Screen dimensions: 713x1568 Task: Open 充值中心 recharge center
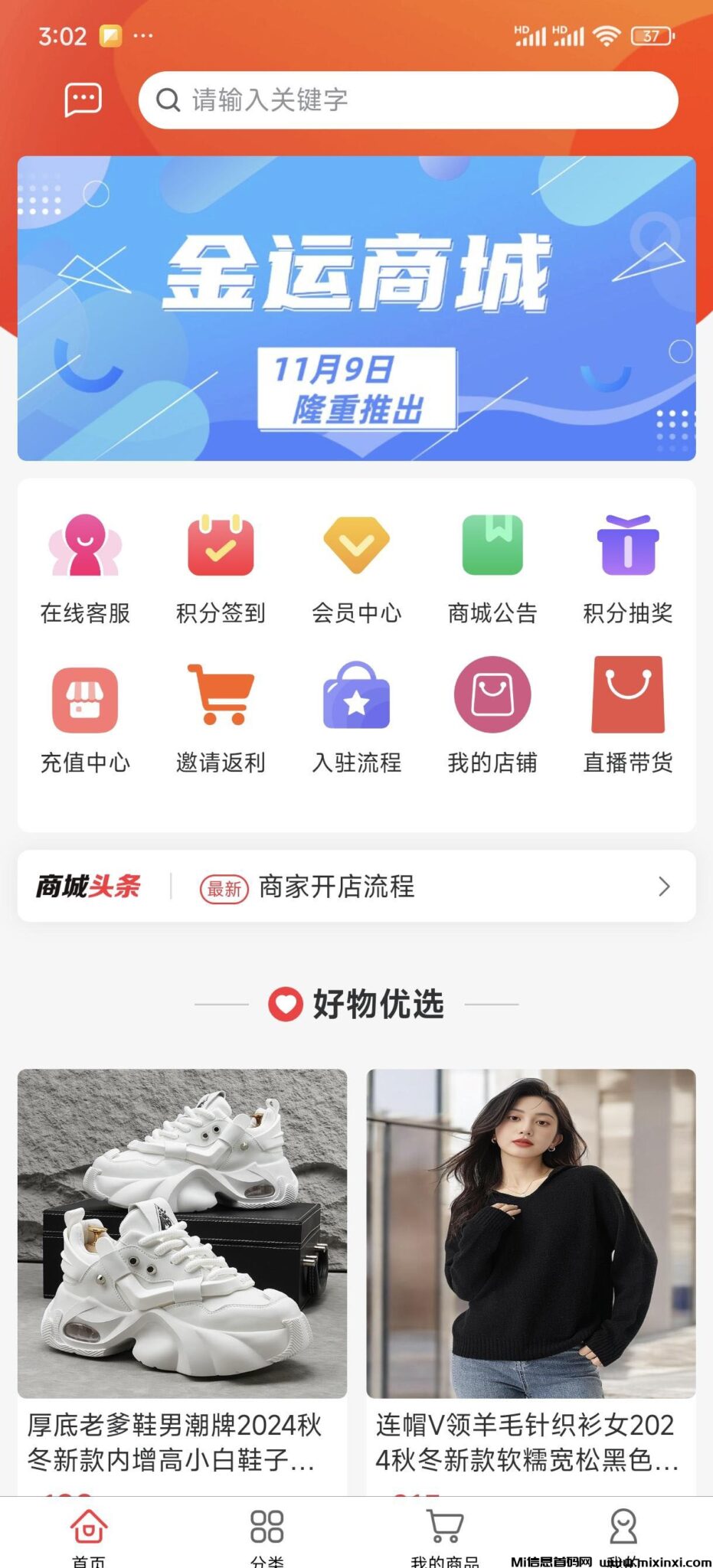(x=85, y=717)
